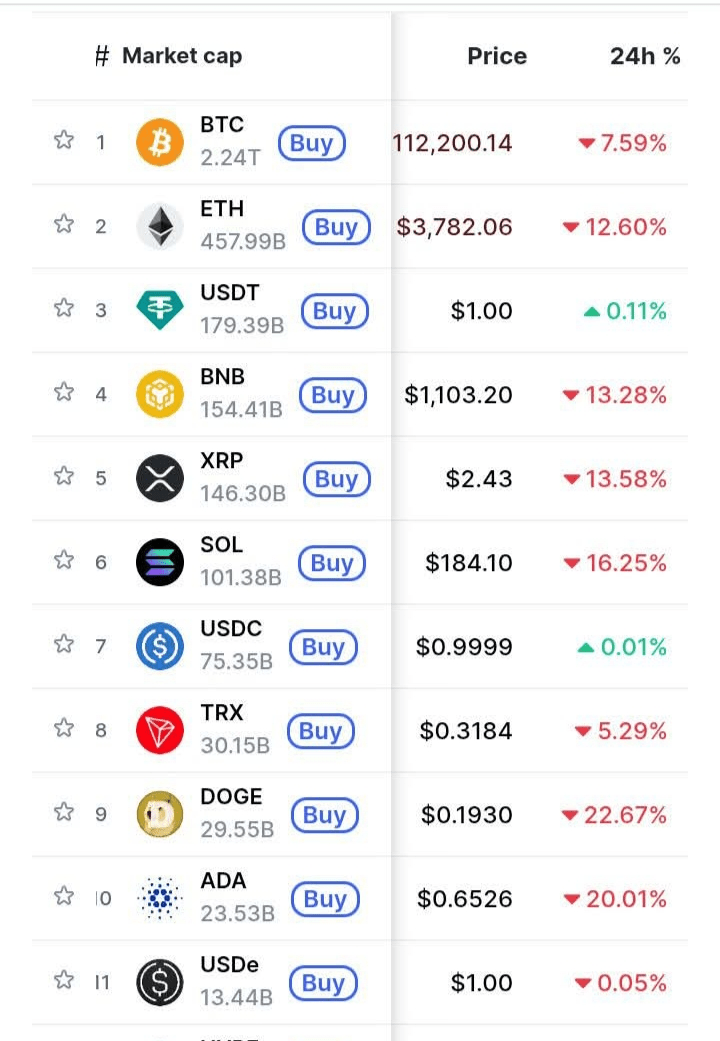Sort by the 24h % column

(645, 56)
